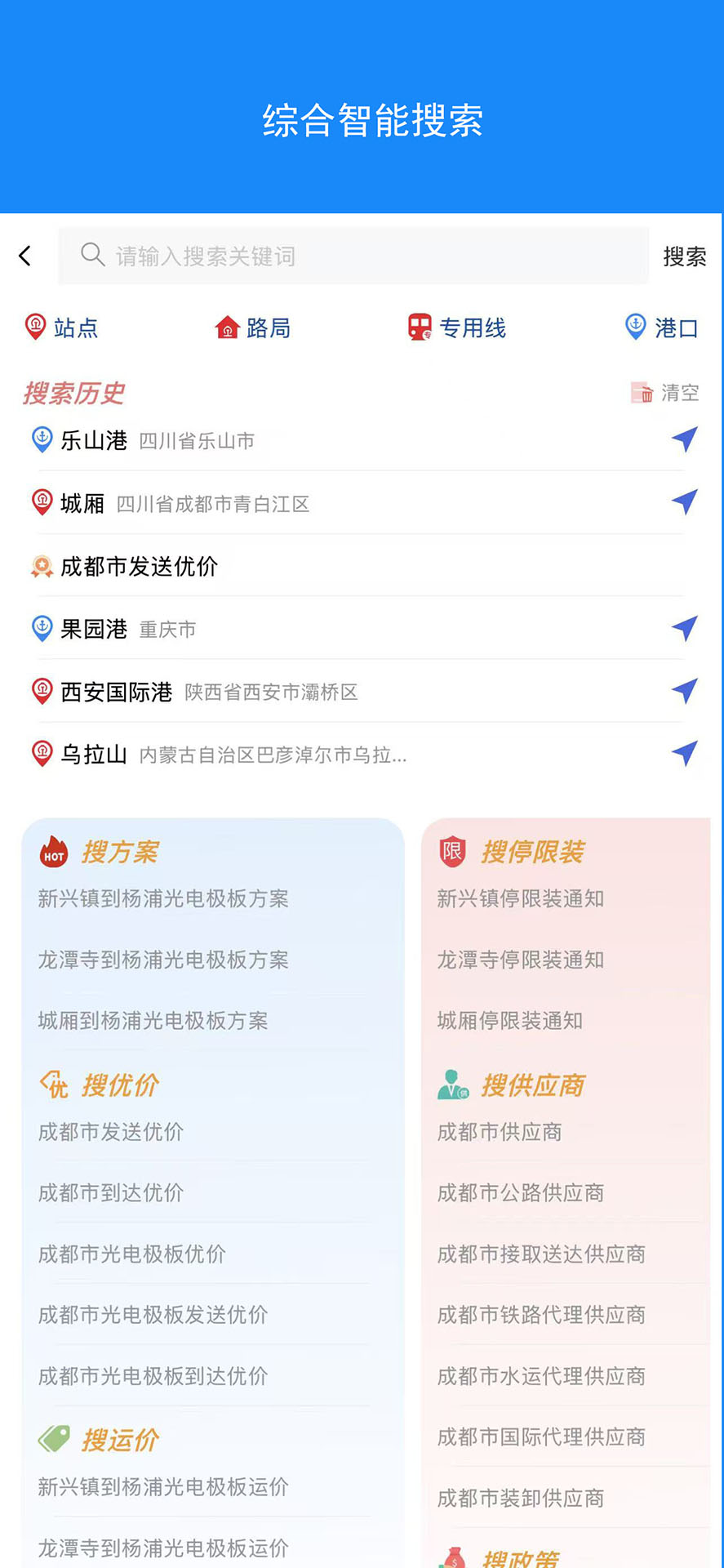
Task: Click the green tag icon beside 搜运价
Action: (57, 1437)
